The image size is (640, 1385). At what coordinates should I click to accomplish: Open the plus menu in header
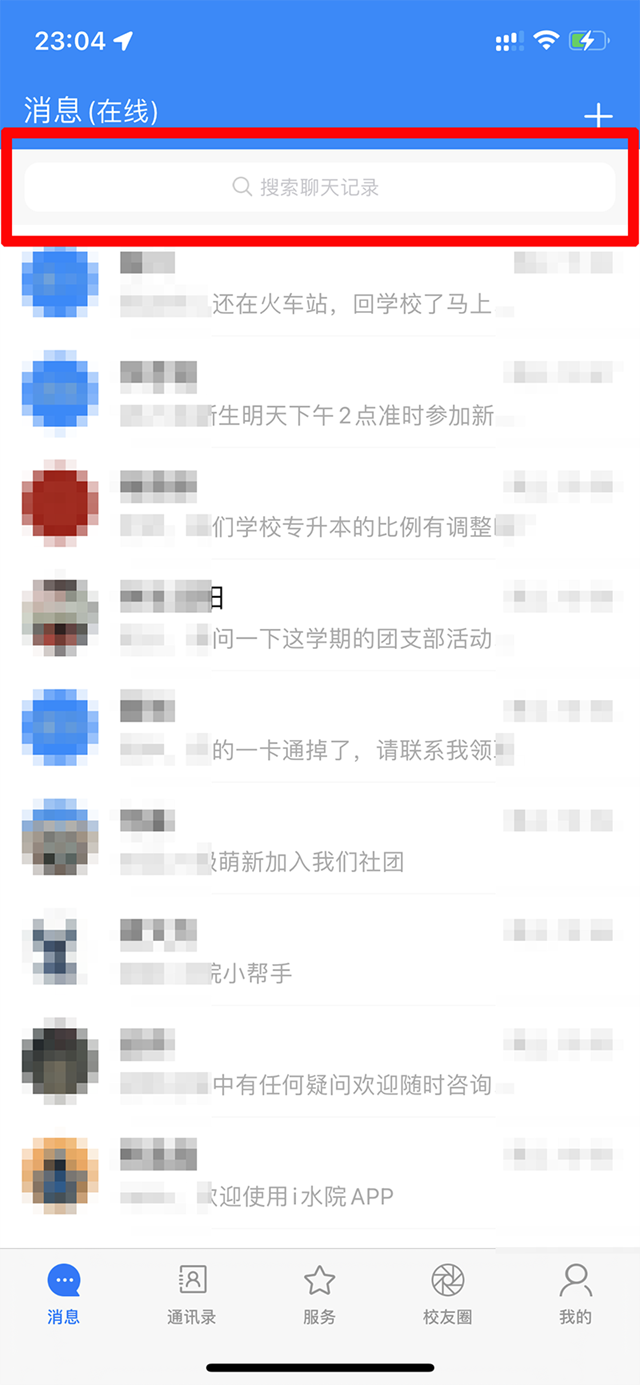pos(598,115)
